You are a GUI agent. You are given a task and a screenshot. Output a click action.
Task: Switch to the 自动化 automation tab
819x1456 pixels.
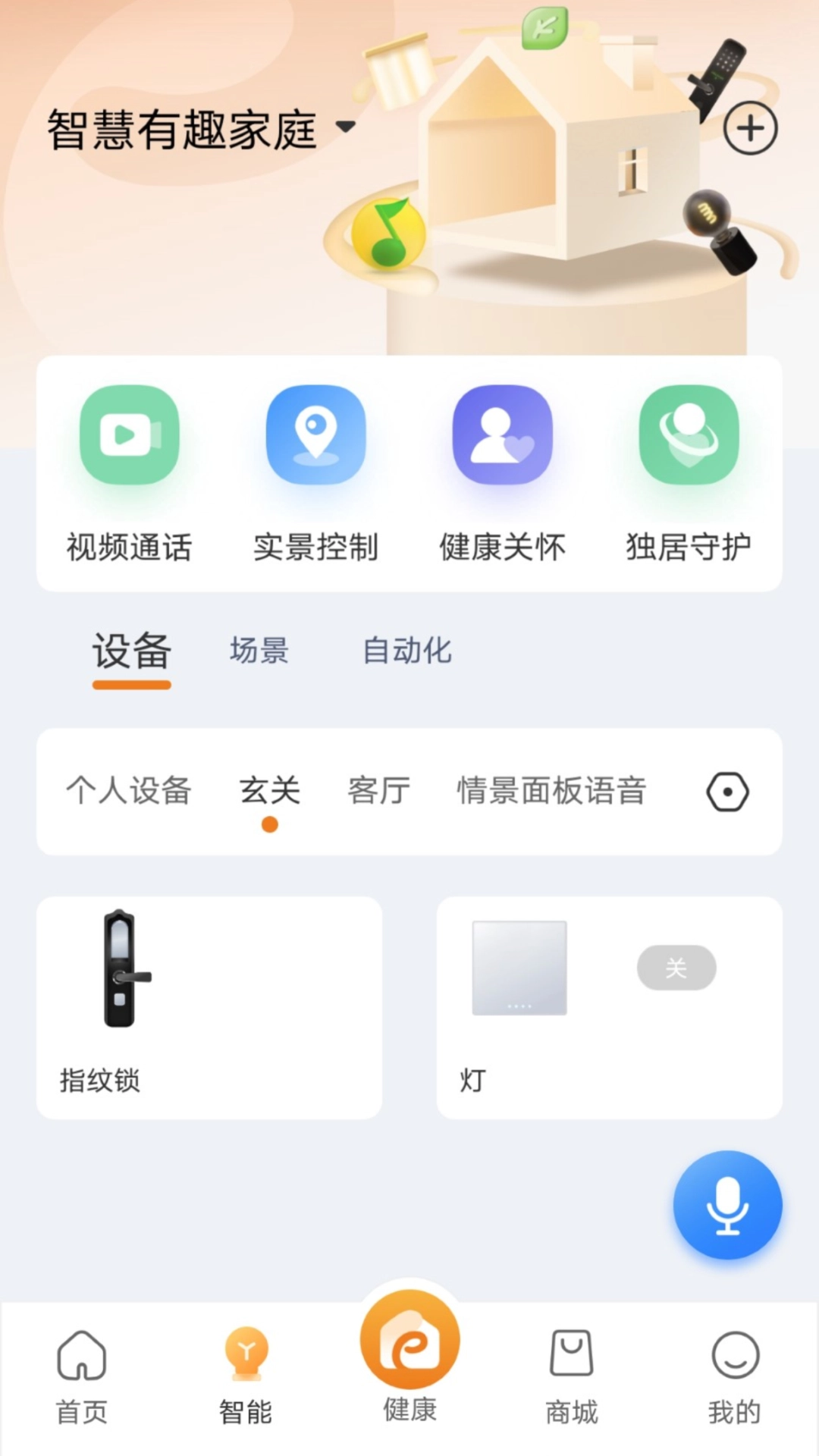[x=407, y=651]
